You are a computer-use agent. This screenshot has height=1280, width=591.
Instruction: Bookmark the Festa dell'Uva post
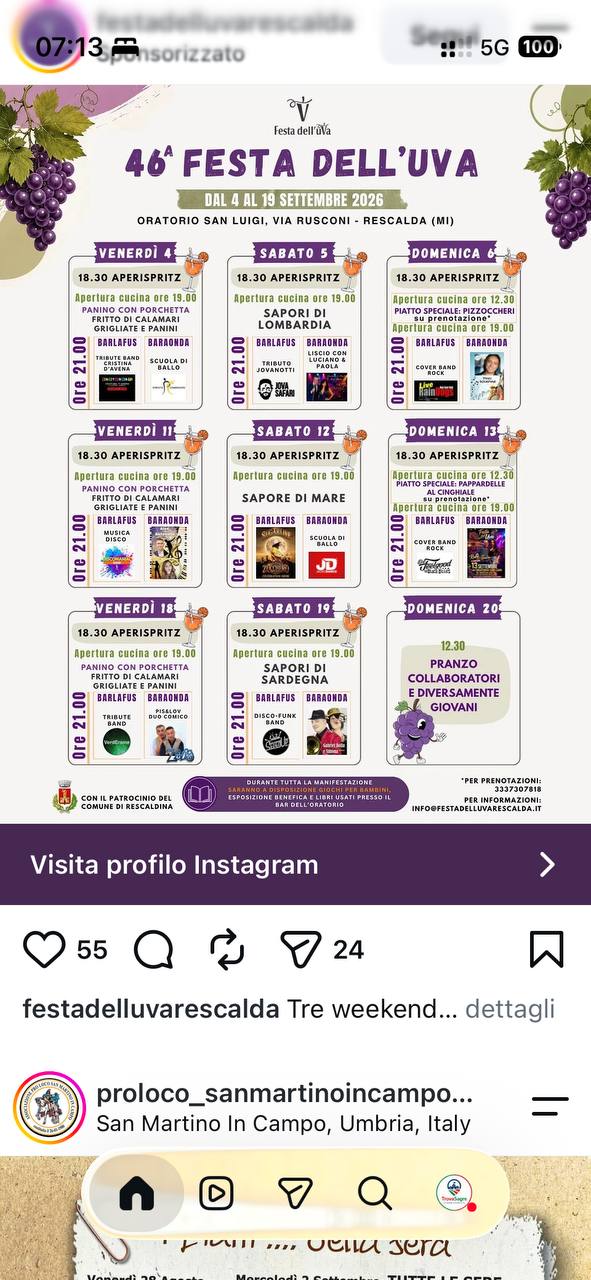point(546,949)
